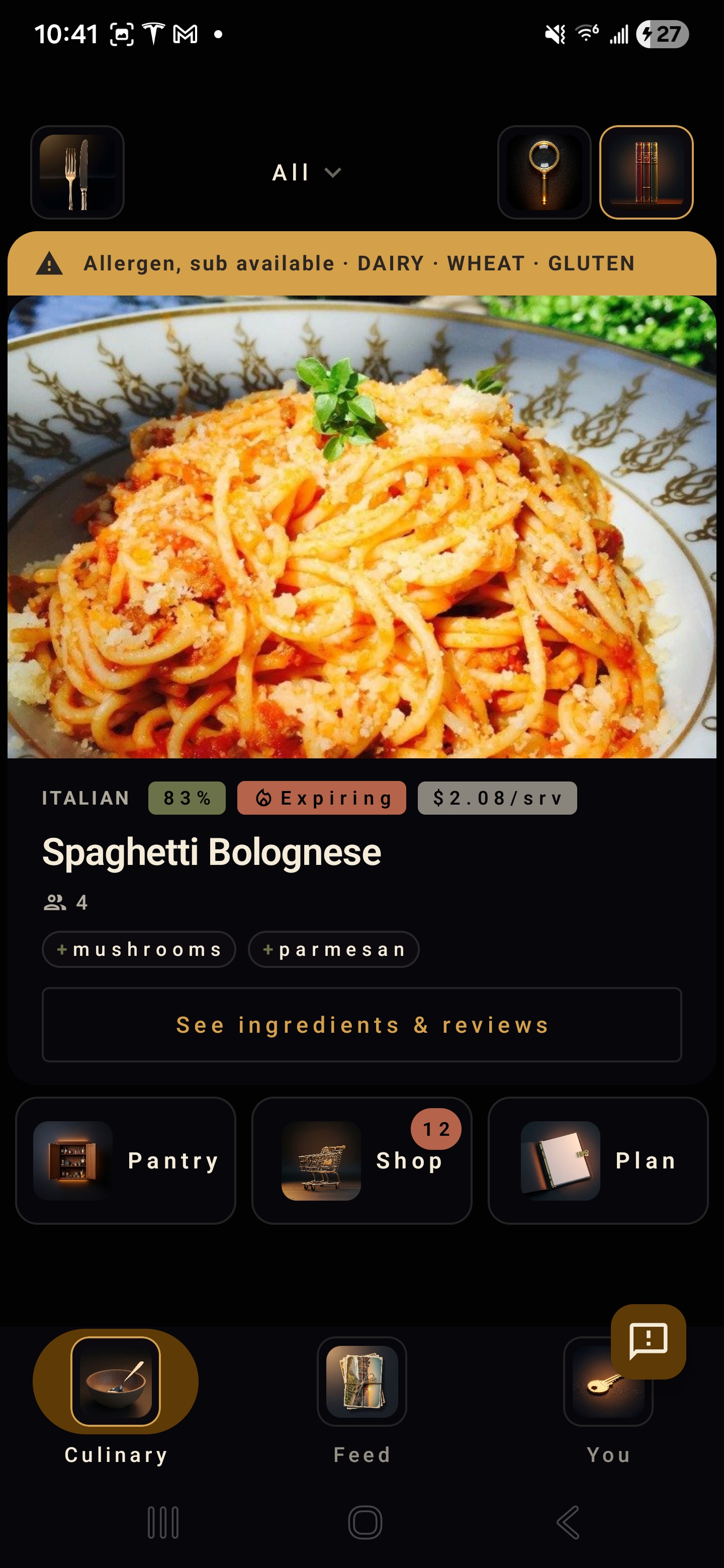Add the mushrooms chip
Screen dimensions: 724x1568
139,949
